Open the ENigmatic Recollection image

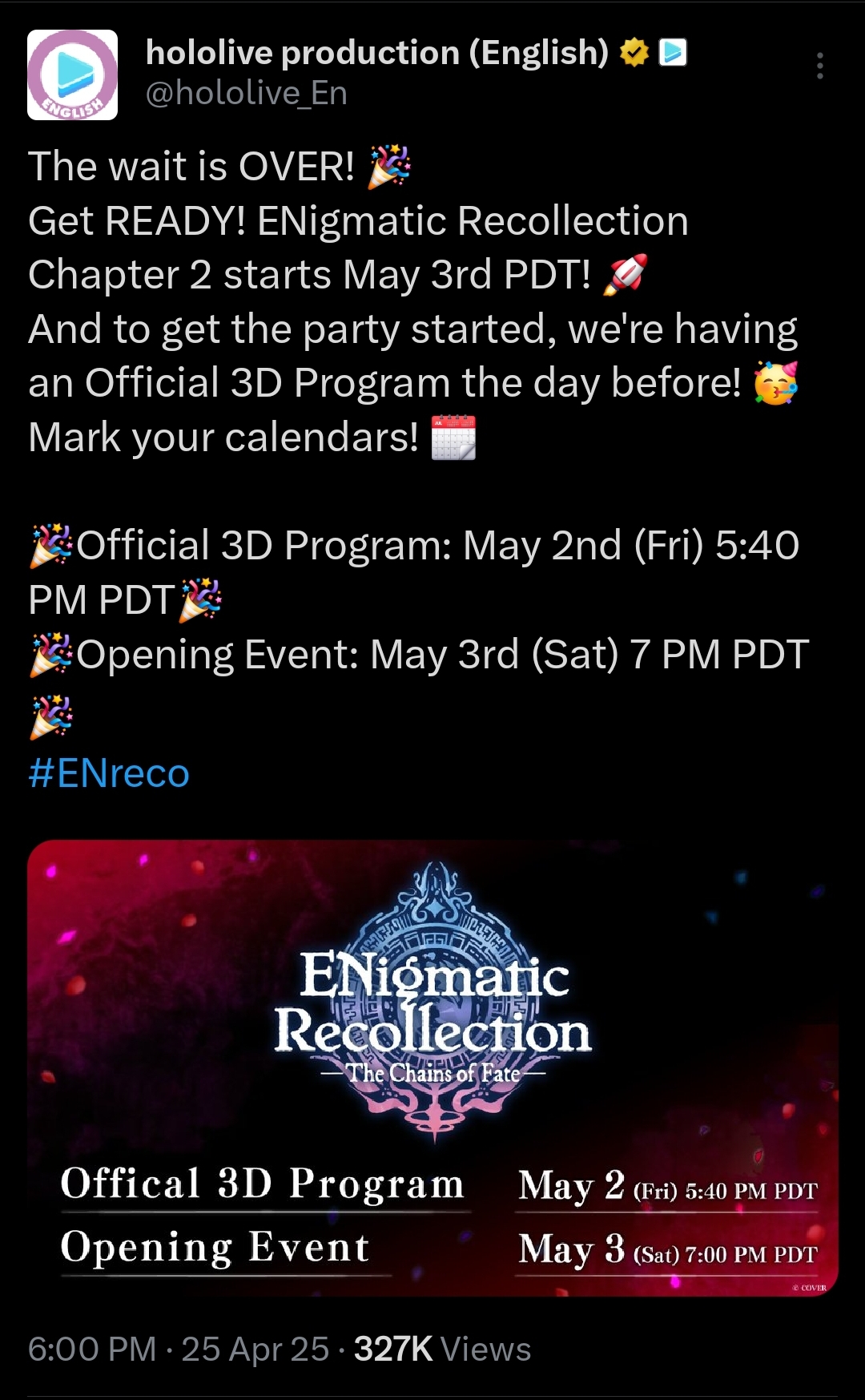432,1067
